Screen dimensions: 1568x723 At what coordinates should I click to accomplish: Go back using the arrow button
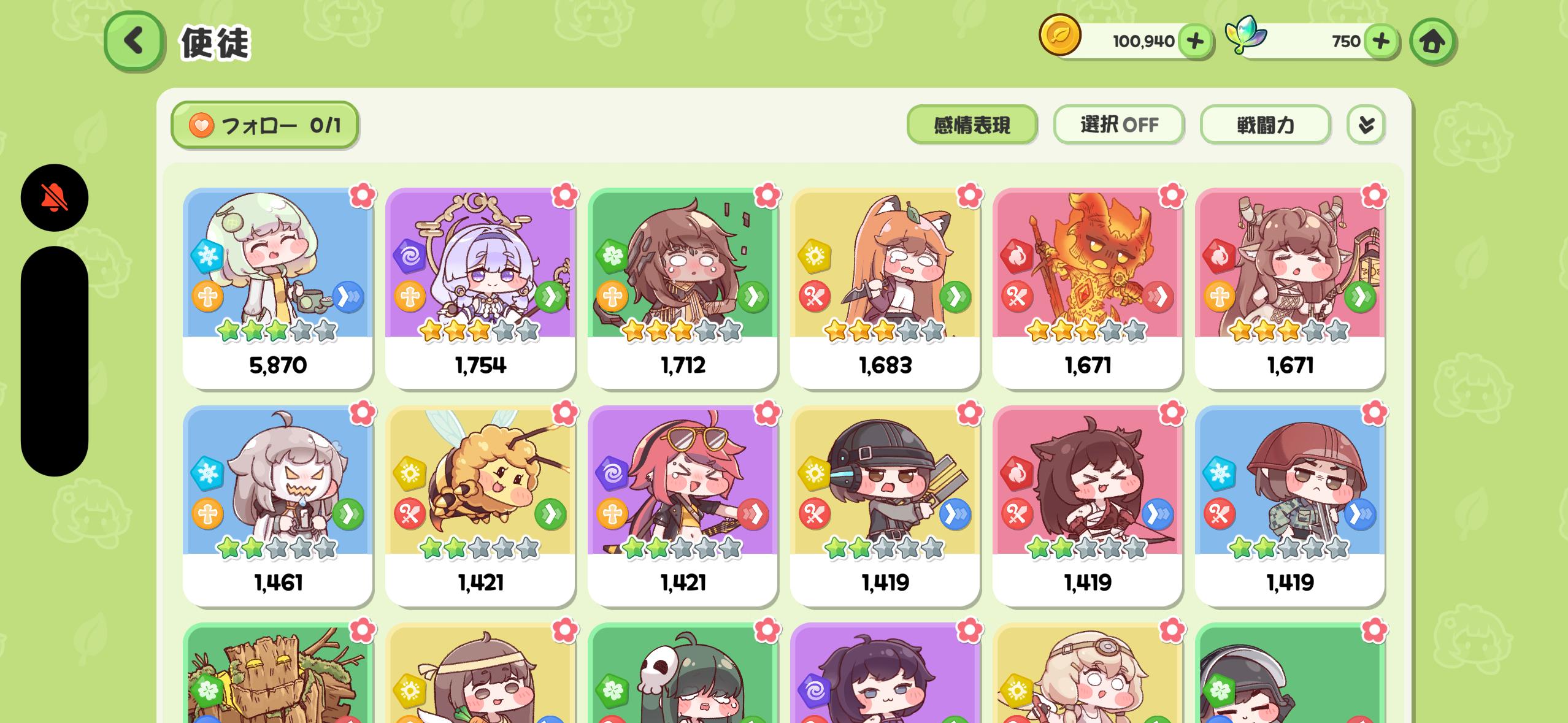(134, 41)
